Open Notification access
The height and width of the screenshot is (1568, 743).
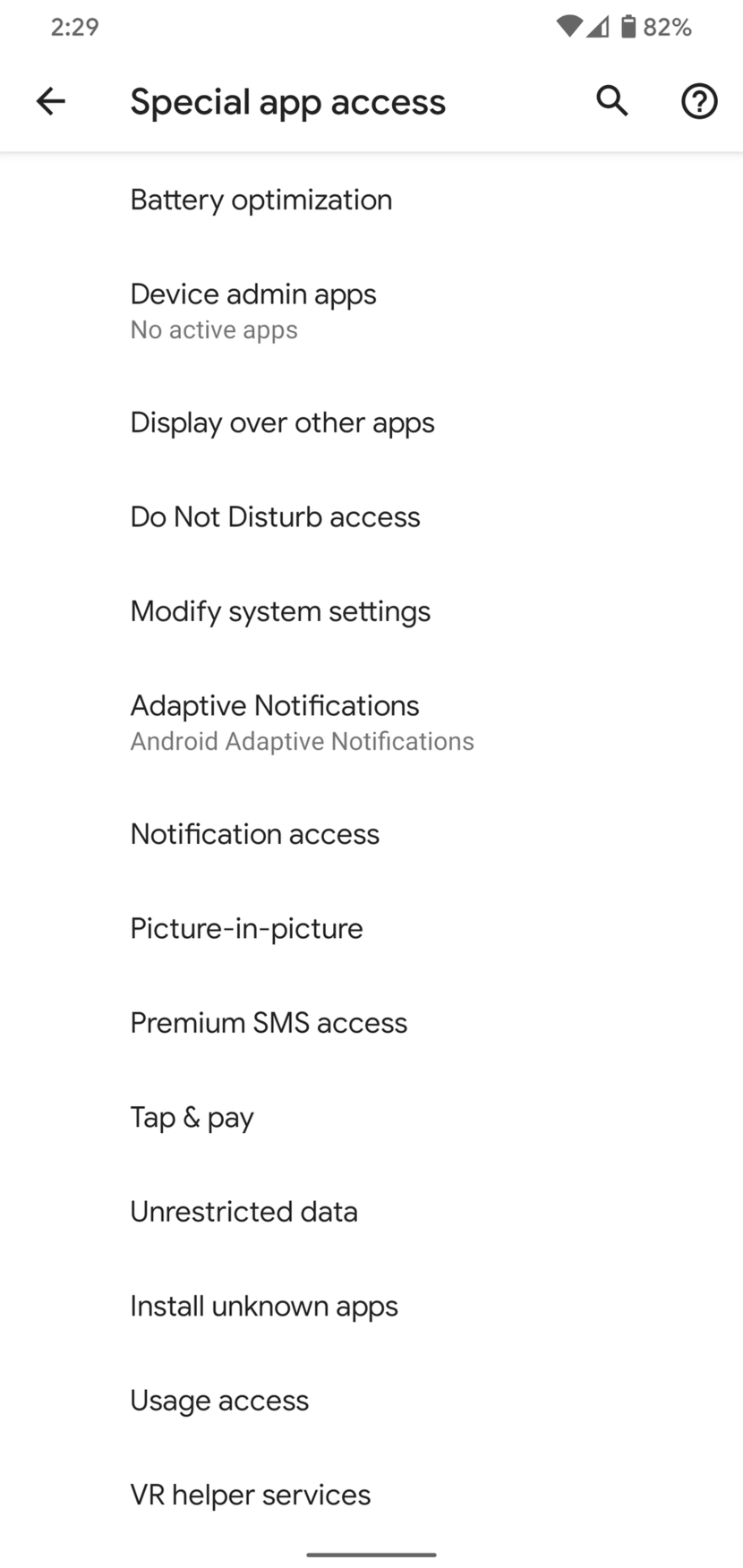(x=371, y=834)
